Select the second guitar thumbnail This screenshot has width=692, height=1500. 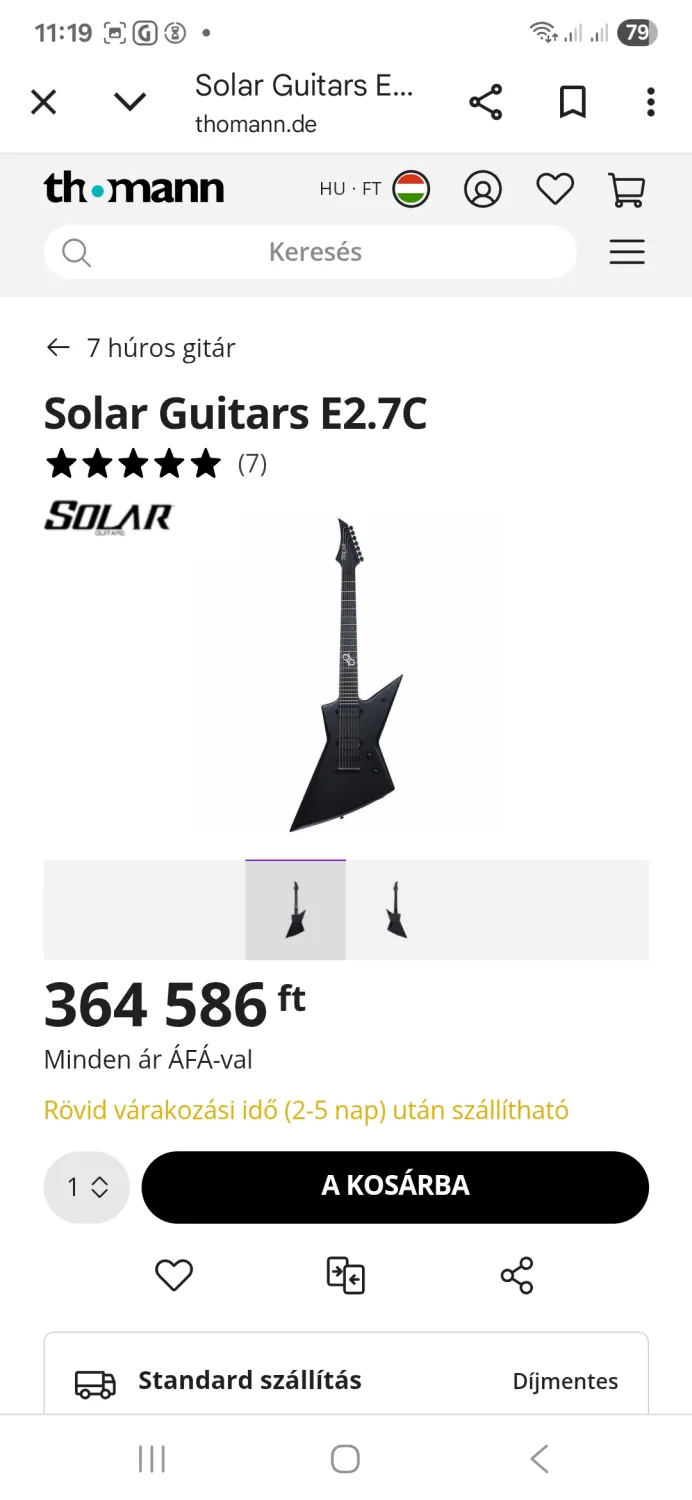point(397,910)
